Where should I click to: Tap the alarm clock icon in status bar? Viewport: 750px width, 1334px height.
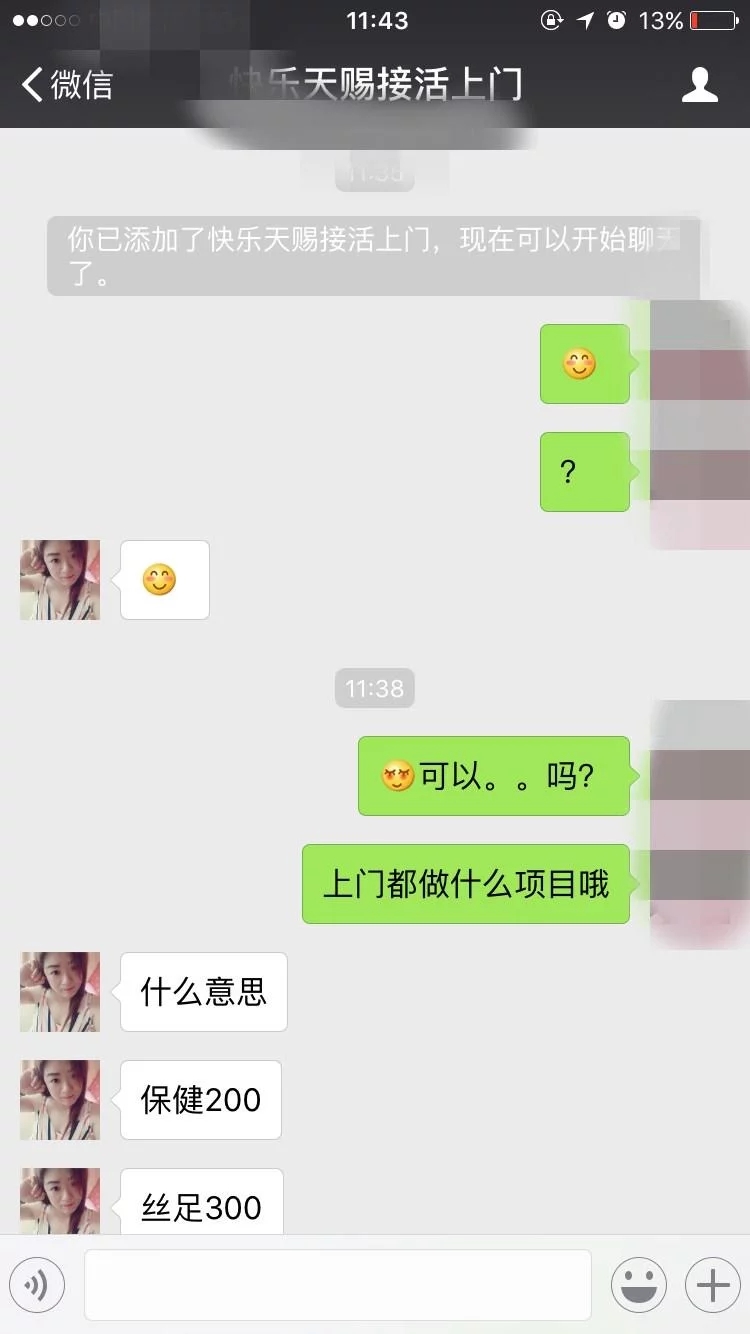tap(617, 19)
